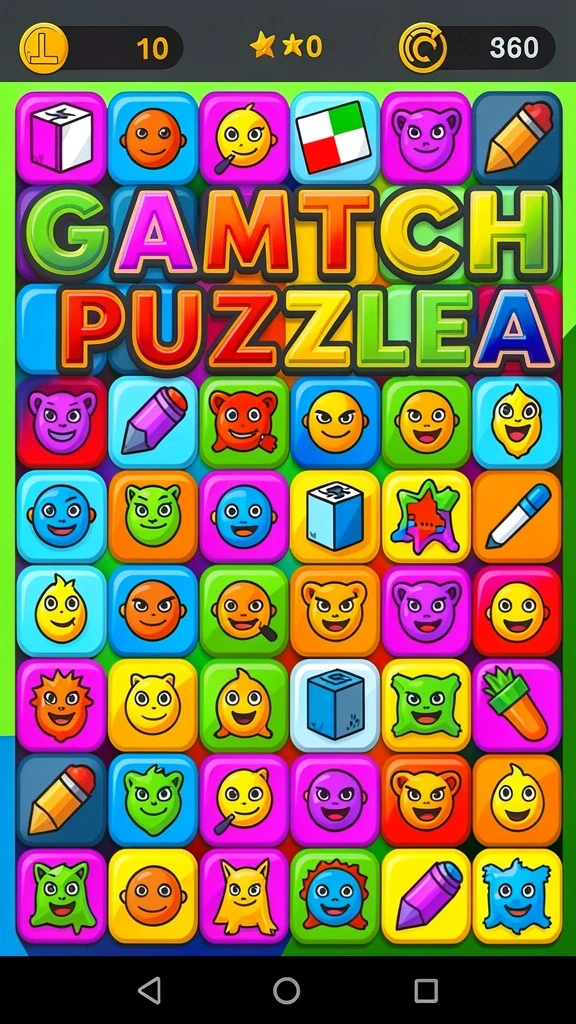The width and height of the screenshot is (576, 1024).
Task: Tap the purple crayon on the yellow tile
Action: pyautogui.click(x=426, y=896)
